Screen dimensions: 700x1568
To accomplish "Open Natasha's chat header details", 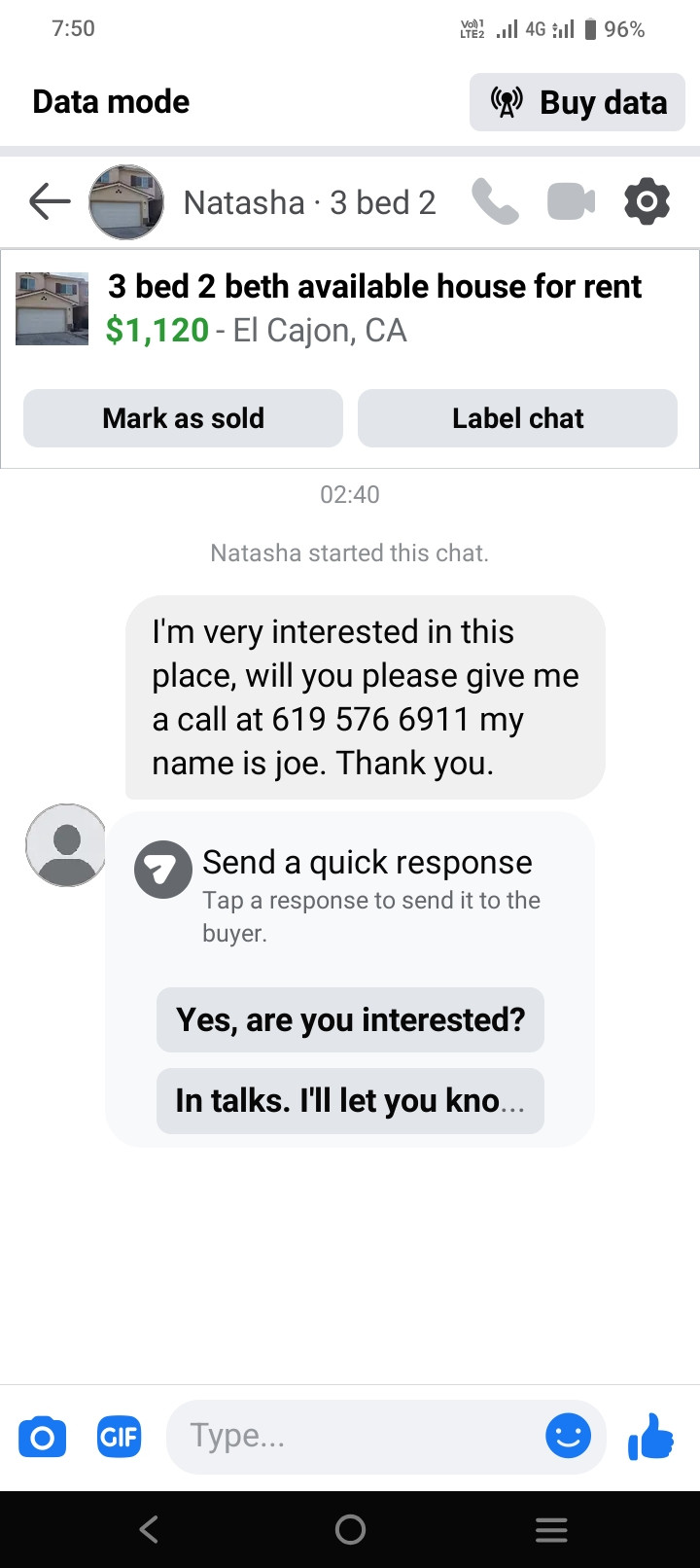I will point(309,202).
